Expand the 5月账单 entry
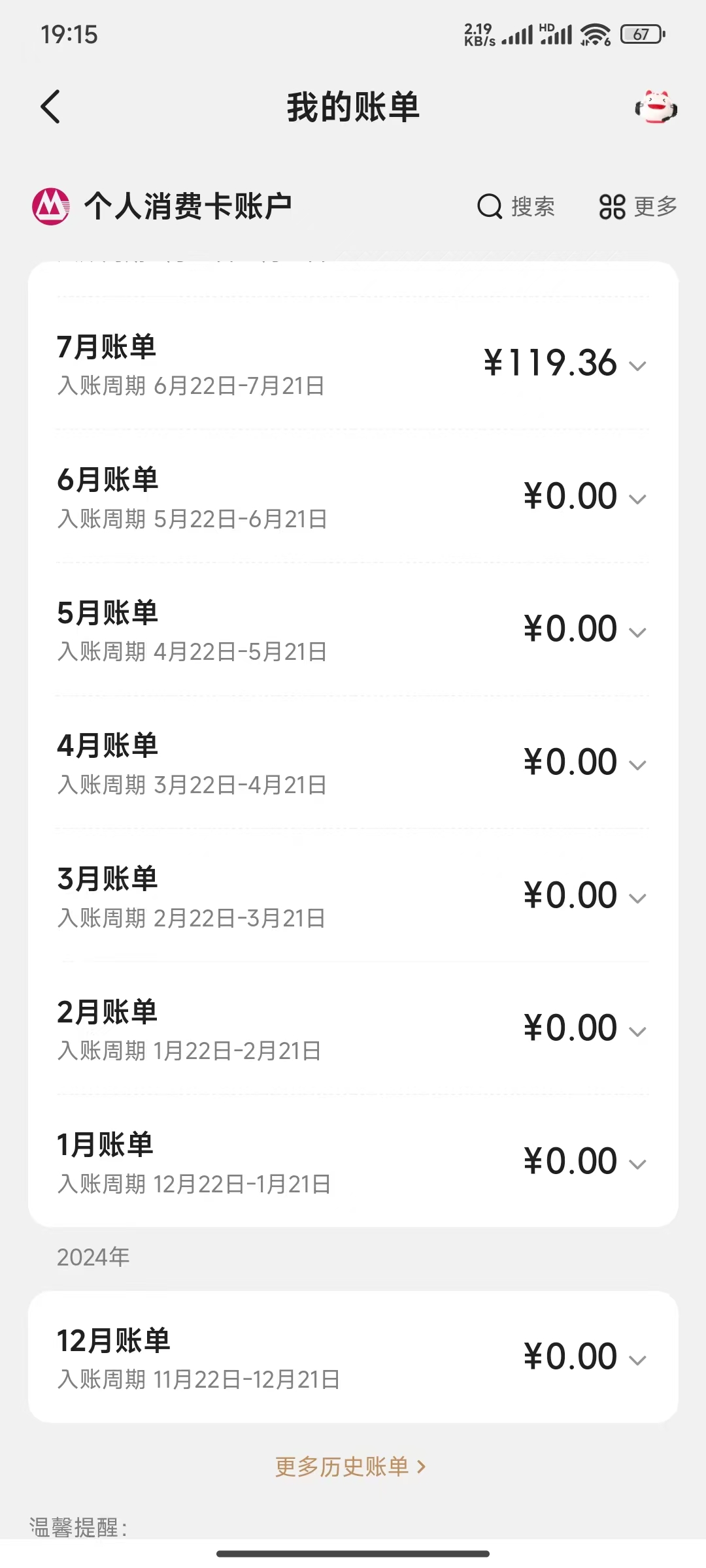706x1568 pixels. [x=637, y=632]
